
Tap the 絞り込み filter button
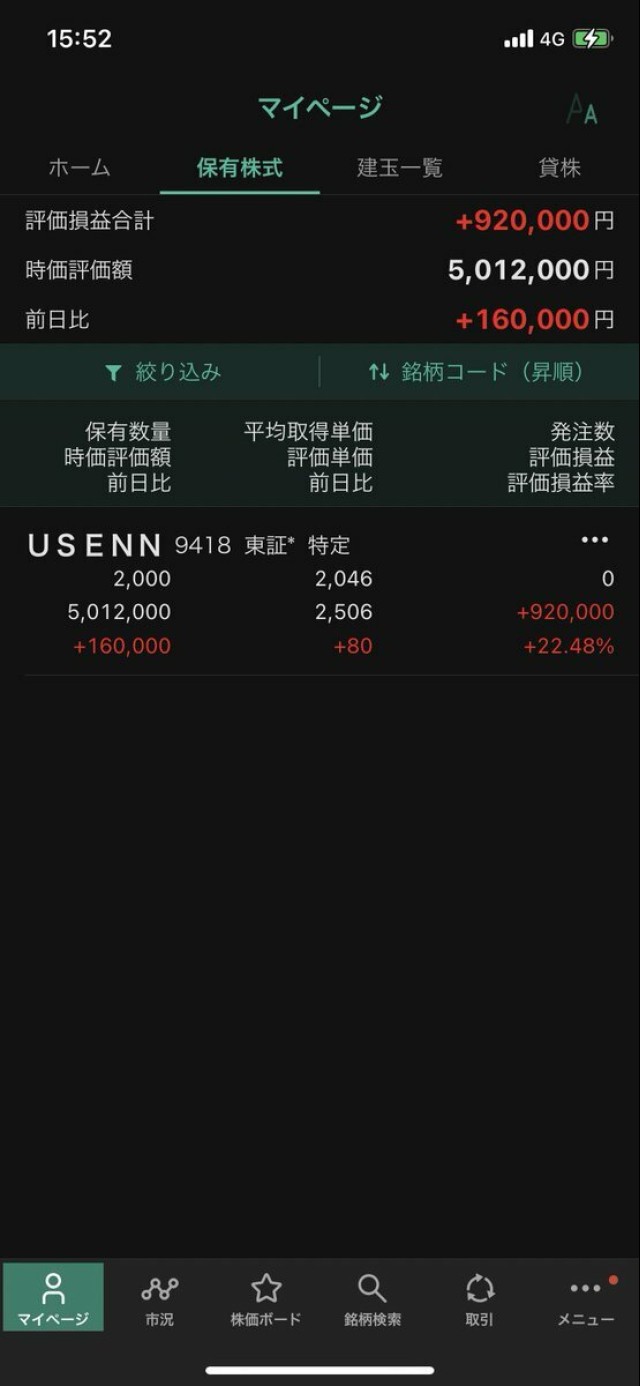point(162,372)
